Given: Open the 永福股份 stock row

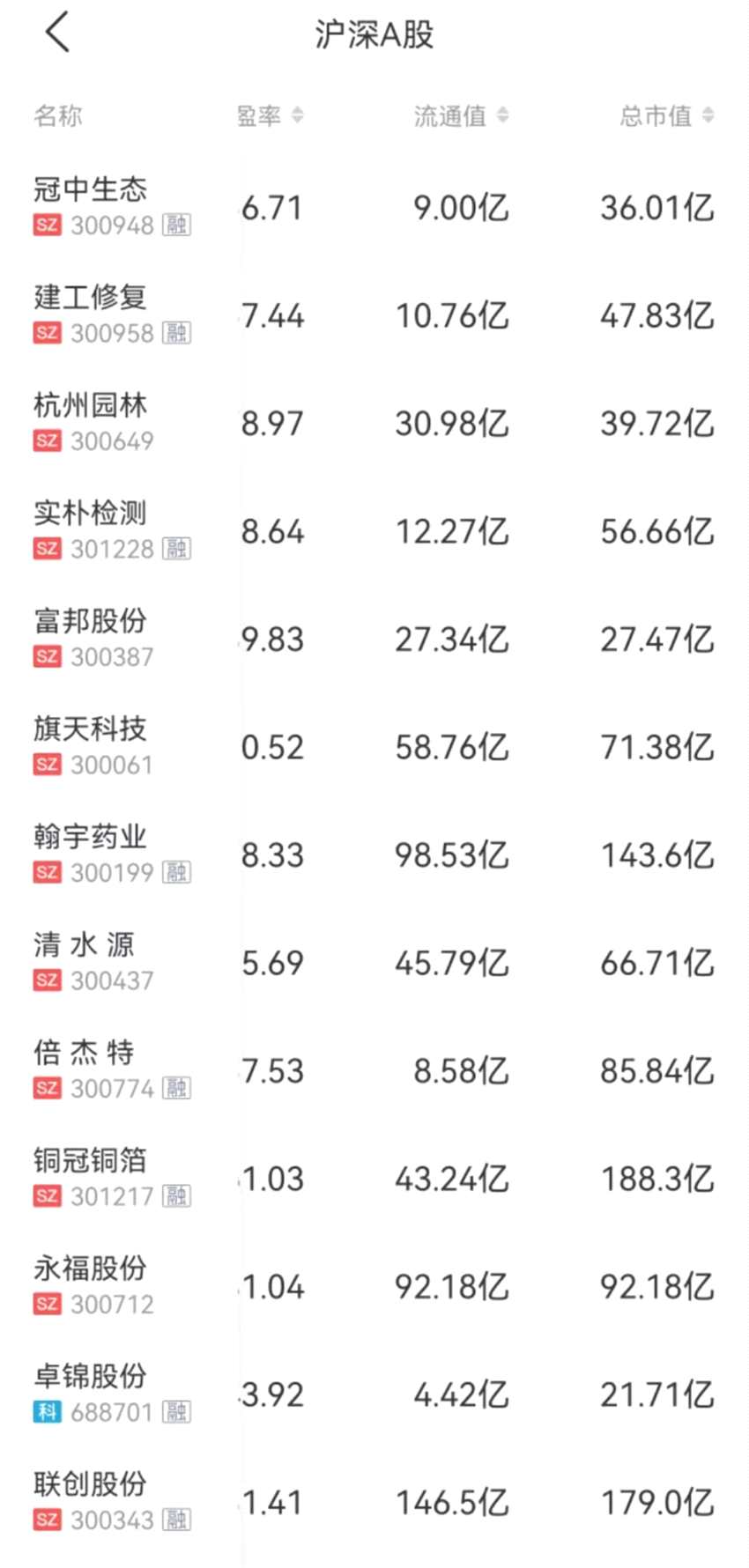Looking at the screenshot, I should 91,1268.
